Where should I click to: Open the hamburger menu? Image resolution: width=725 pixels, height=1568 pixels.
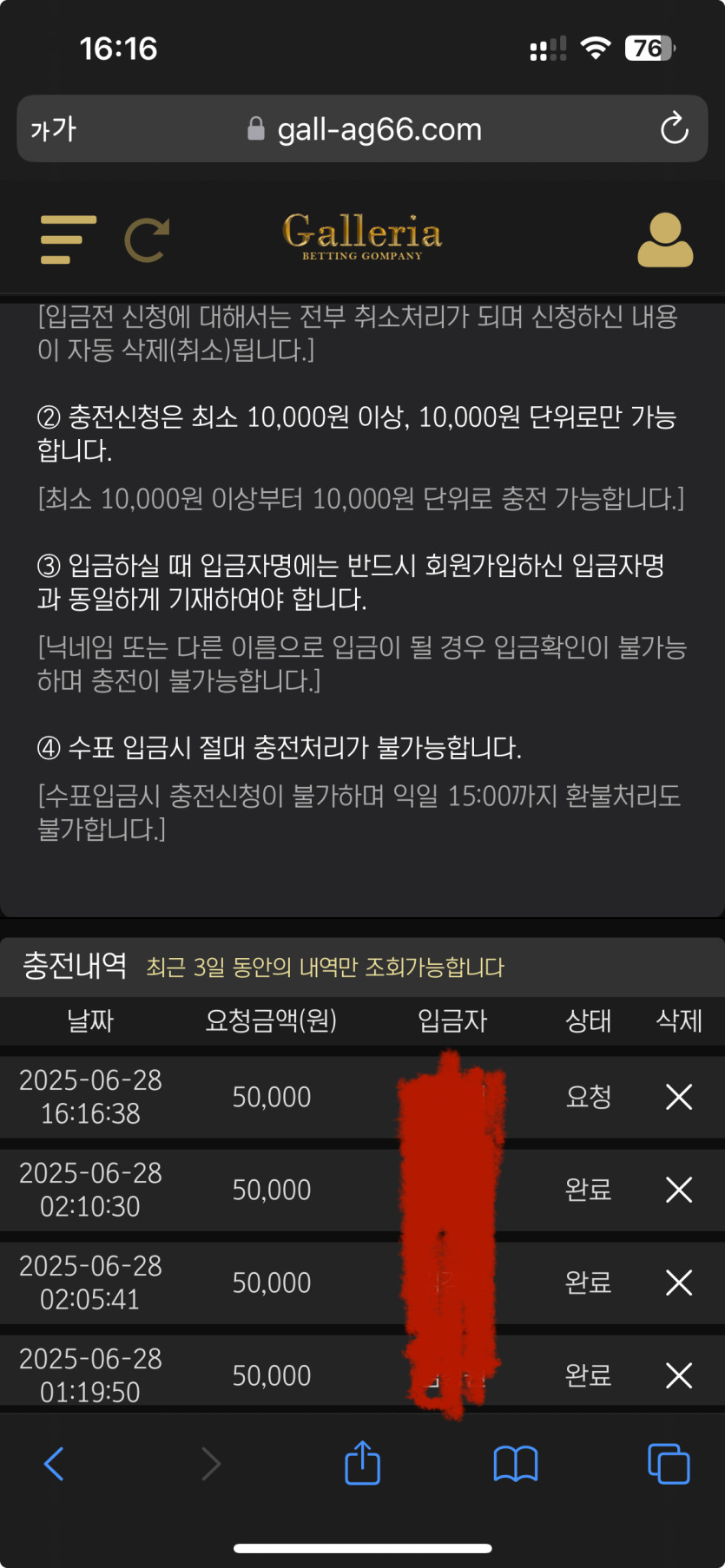[68, 239]
